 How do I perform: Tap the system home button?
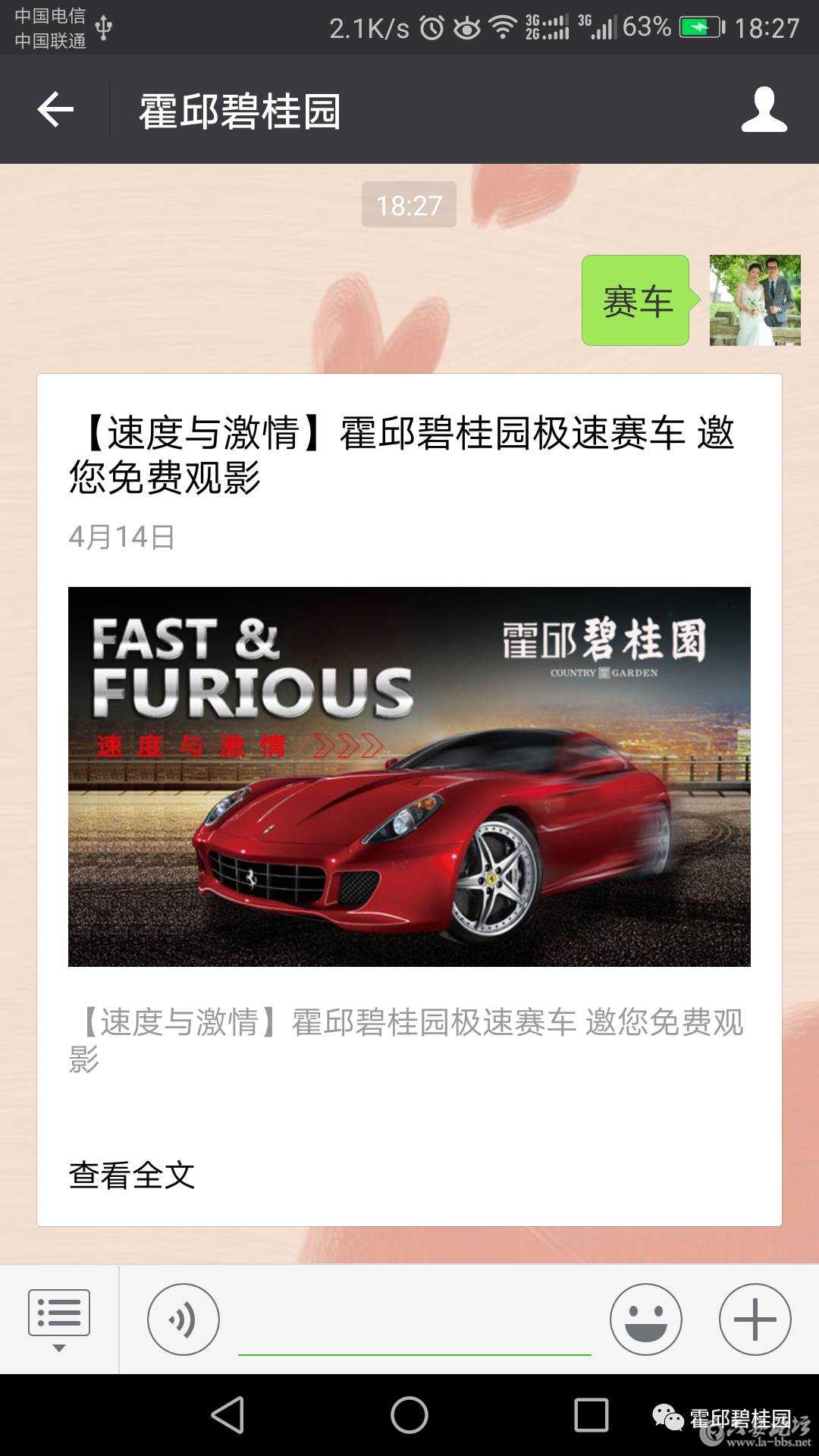pyautogui.click(x=409, y=1415)
